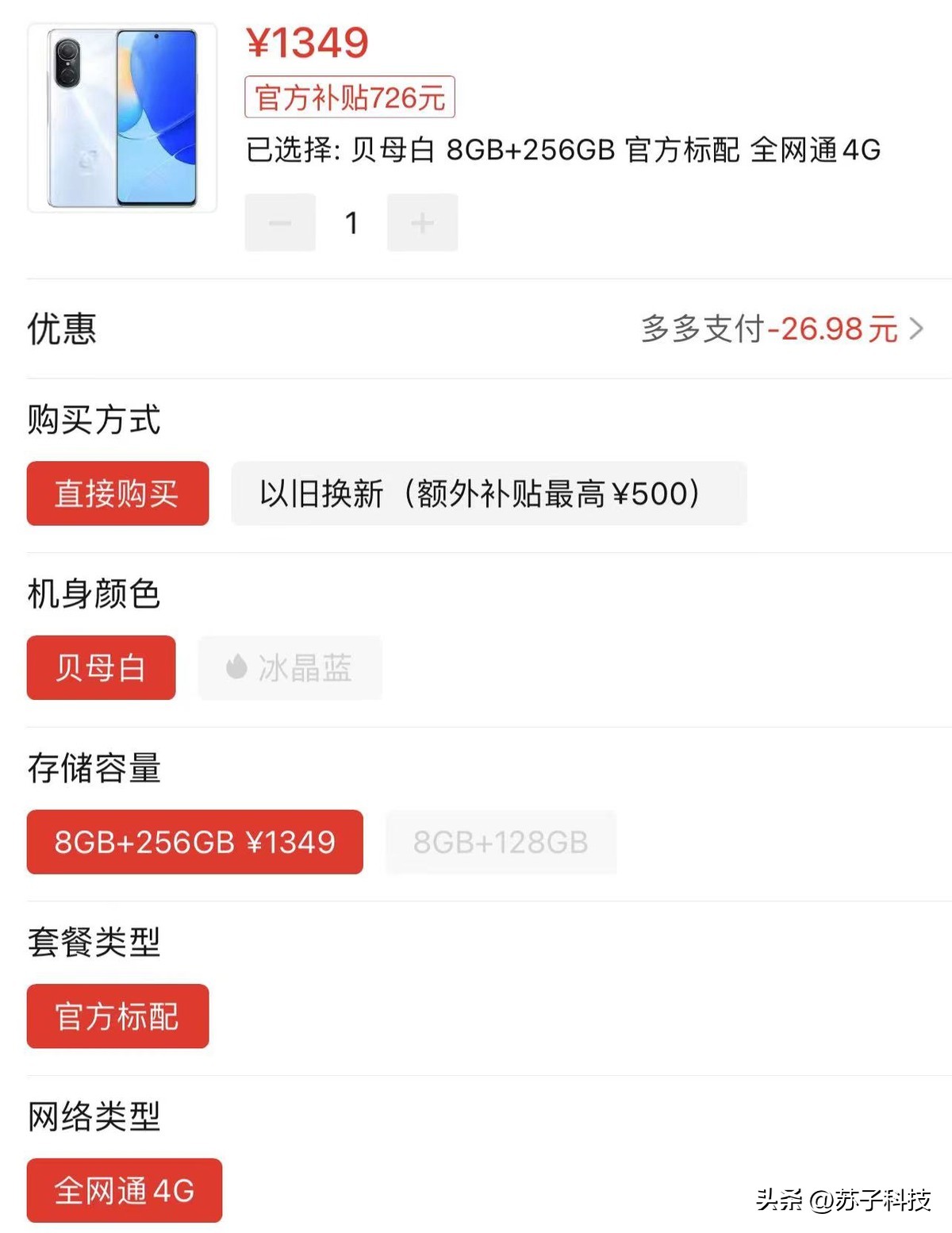Screen dimensions: 952x1233
Task: Select 直接购买 purchase method
Action: [x=117, y=494]
